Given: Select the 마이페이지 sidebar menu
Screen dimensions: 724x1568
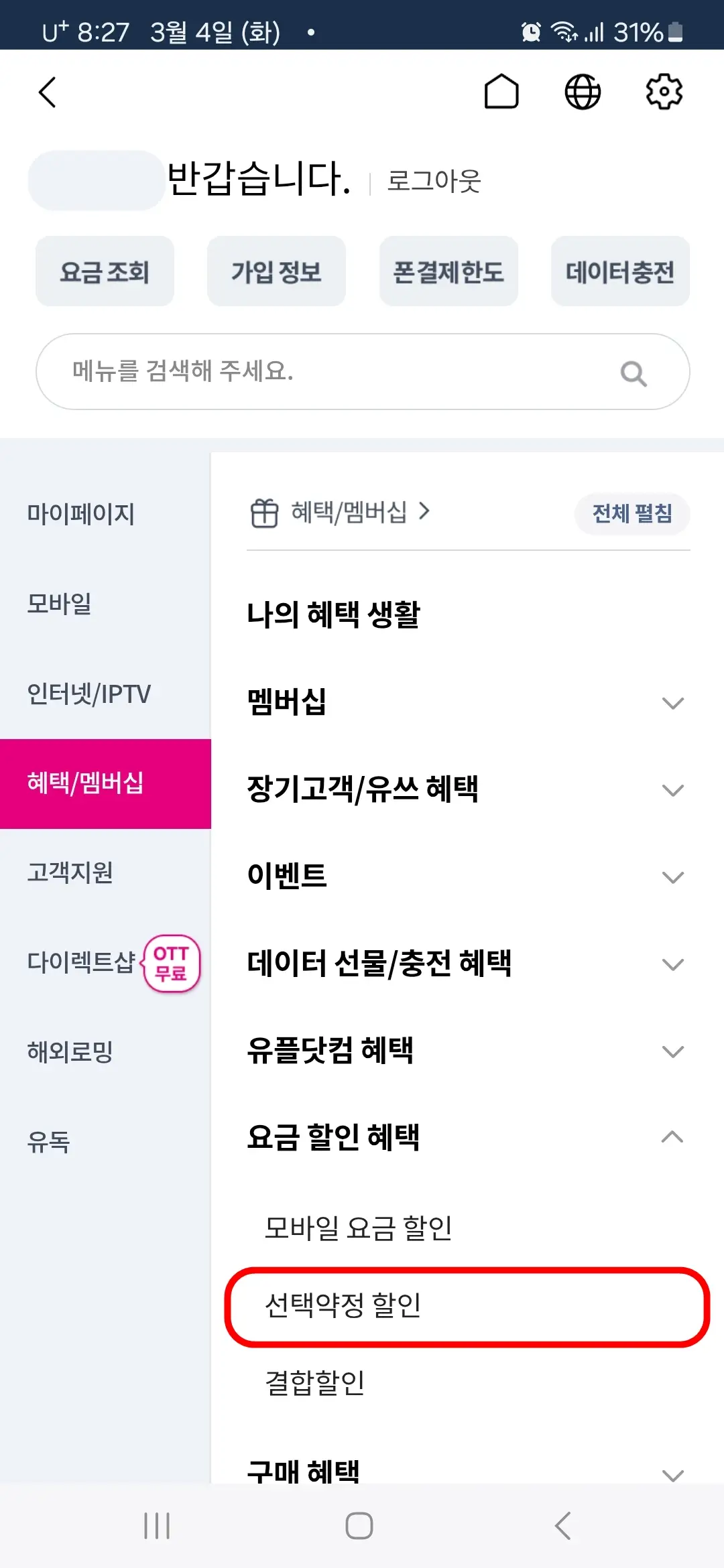Looking at the screenshot, I should [80, 515].
